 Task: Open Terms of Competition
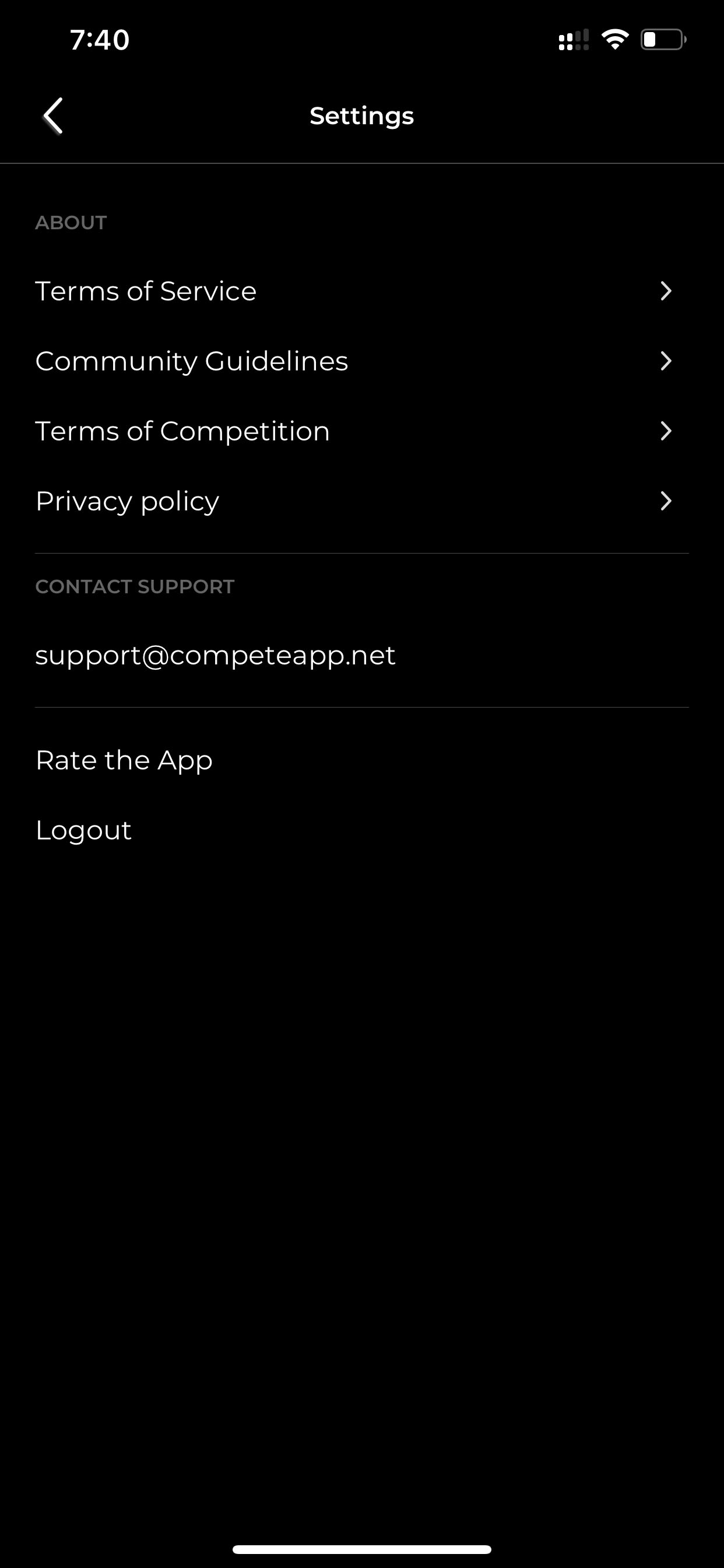tap(362, 431)
